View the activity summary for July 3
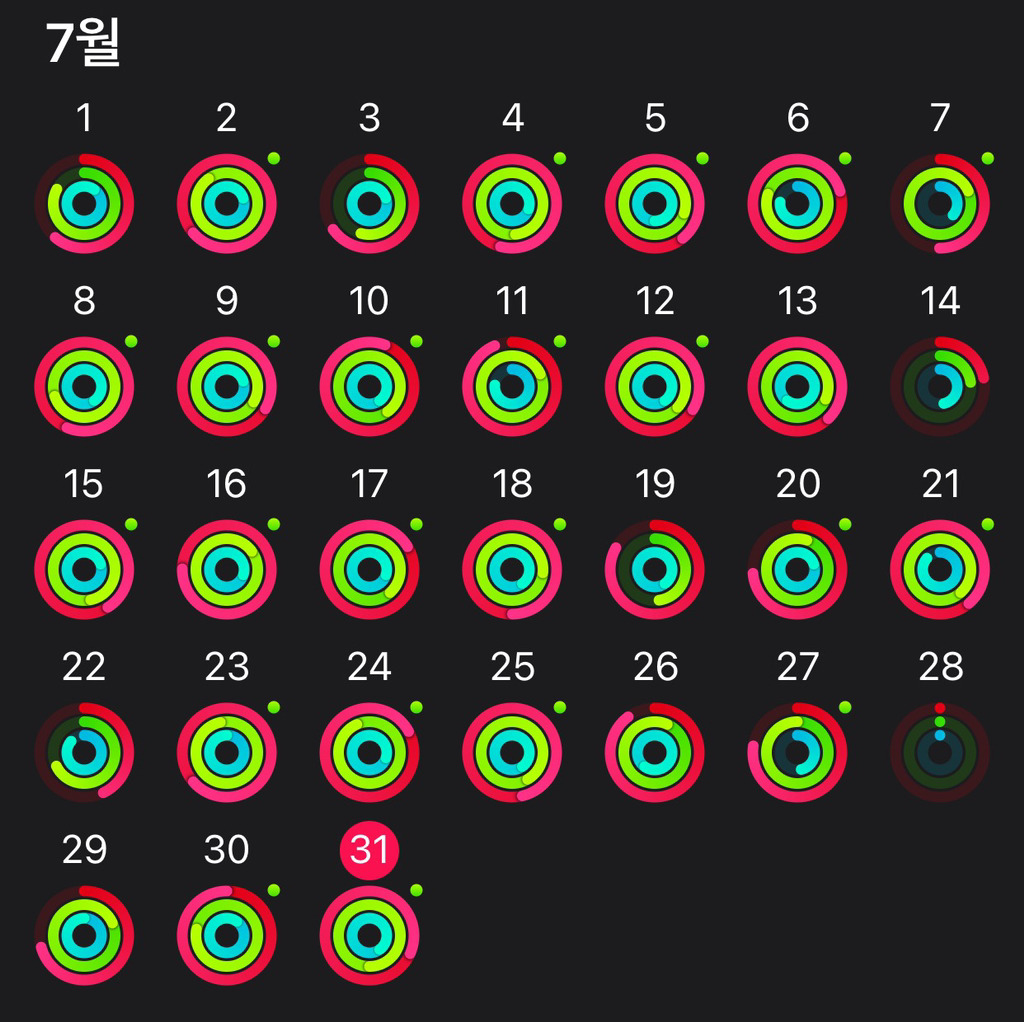 [x=369, y=204]
